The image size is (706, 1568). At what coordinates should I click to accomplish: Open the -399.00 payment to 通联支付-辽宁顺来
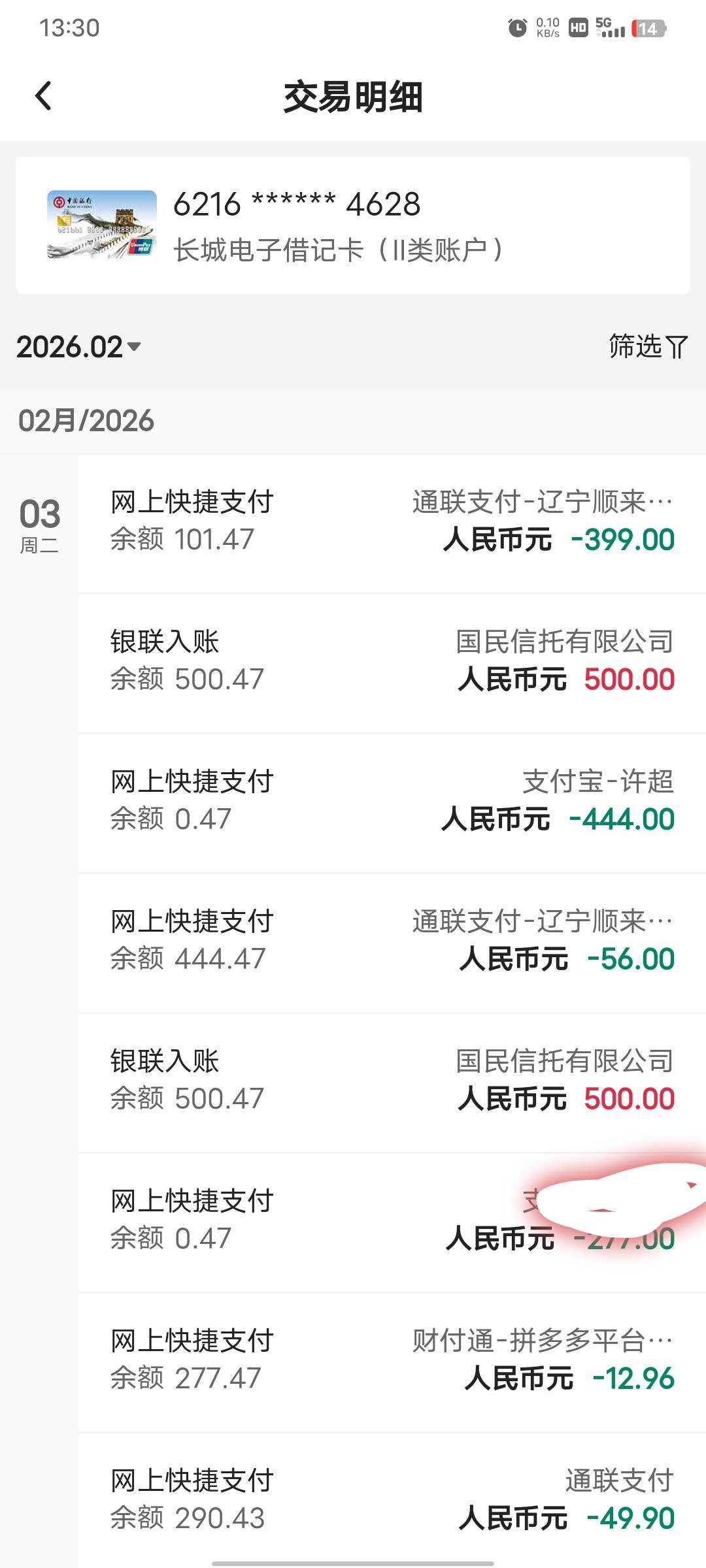pos(392,523)
